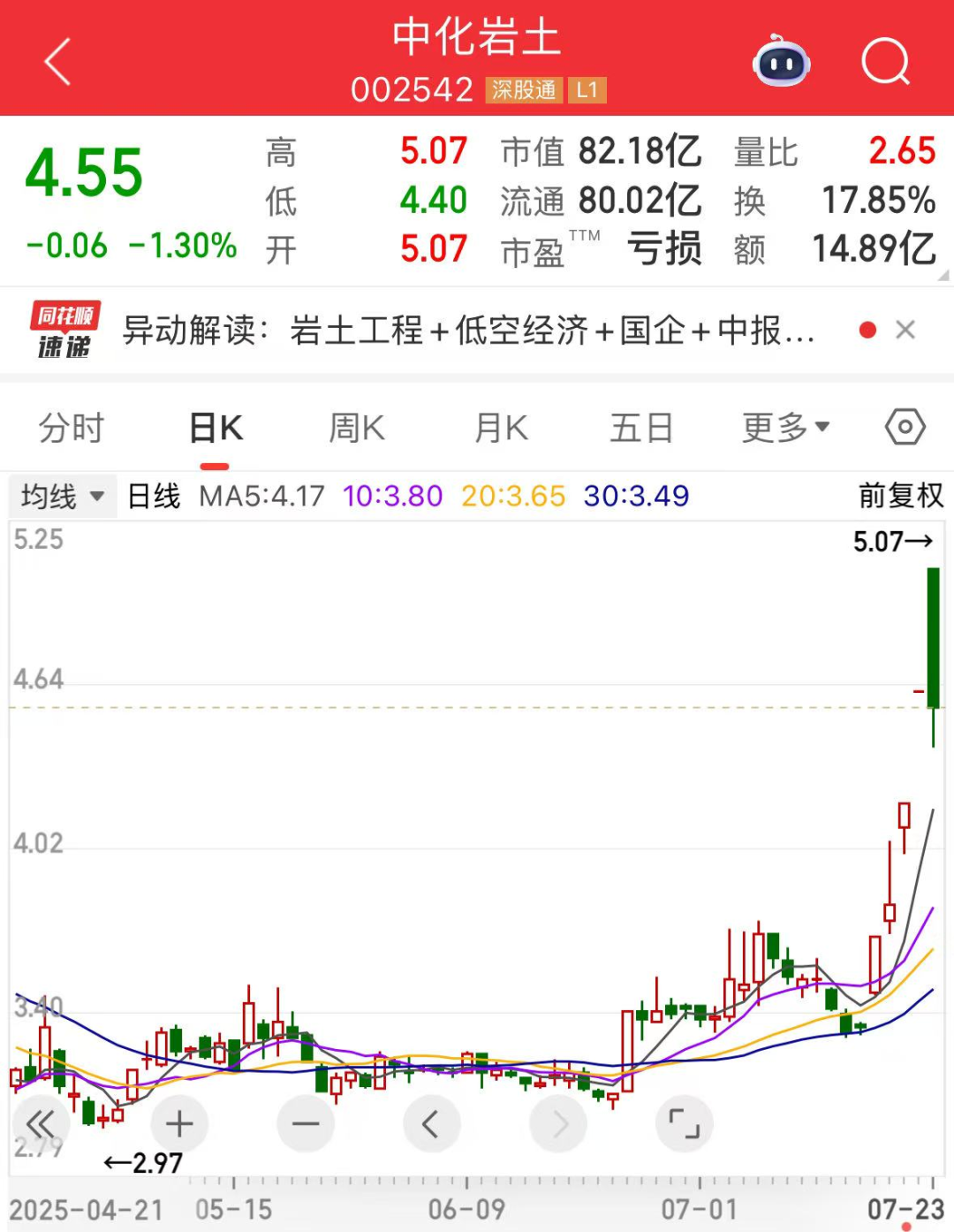Screen dimensions: 954x1232
Task: Switch to the 分时 tab
Action: (72, 428)
